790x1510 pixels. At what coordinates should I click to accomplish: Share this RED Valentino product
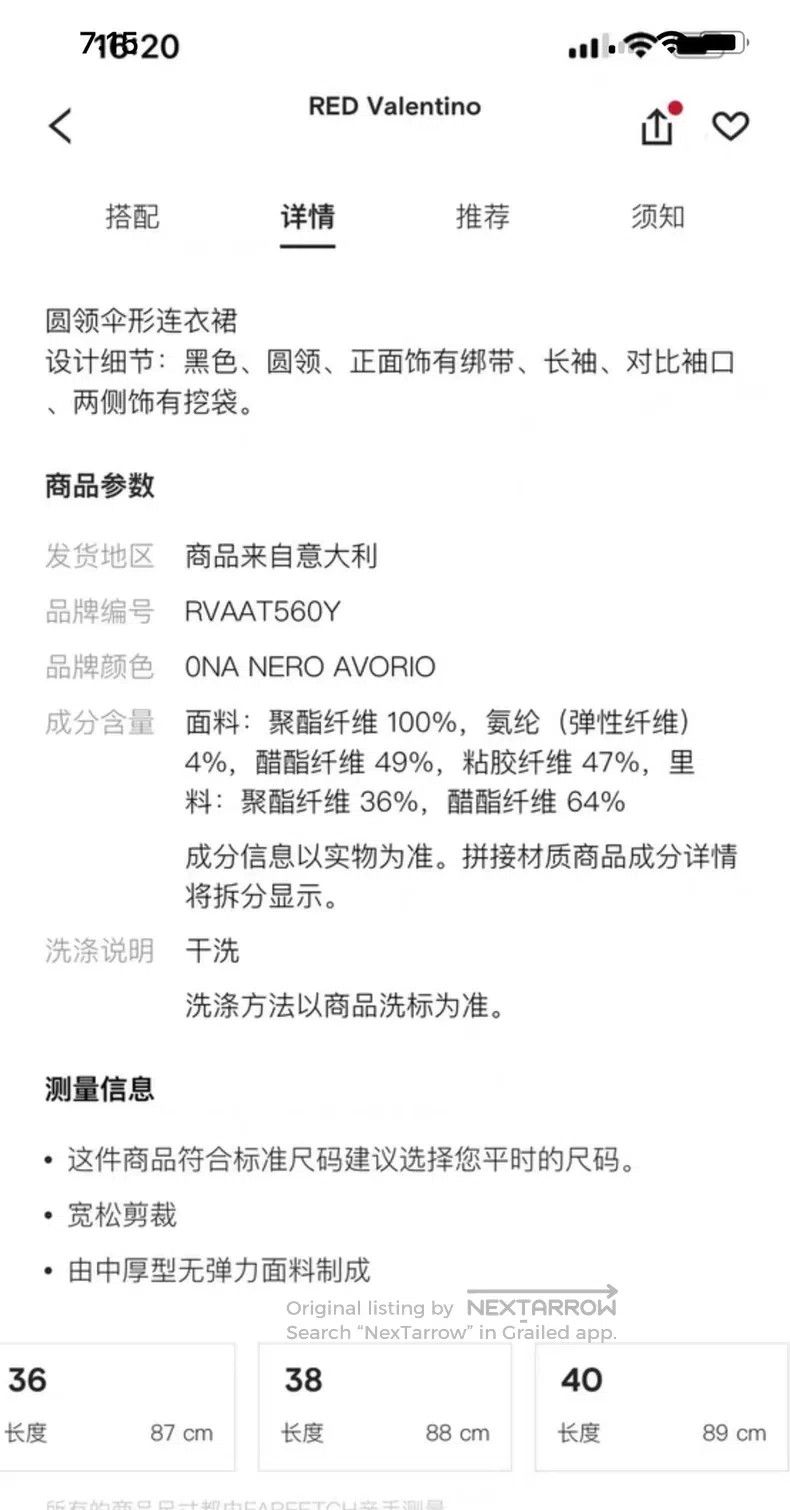pyautogui.click(x=657, y=125)
